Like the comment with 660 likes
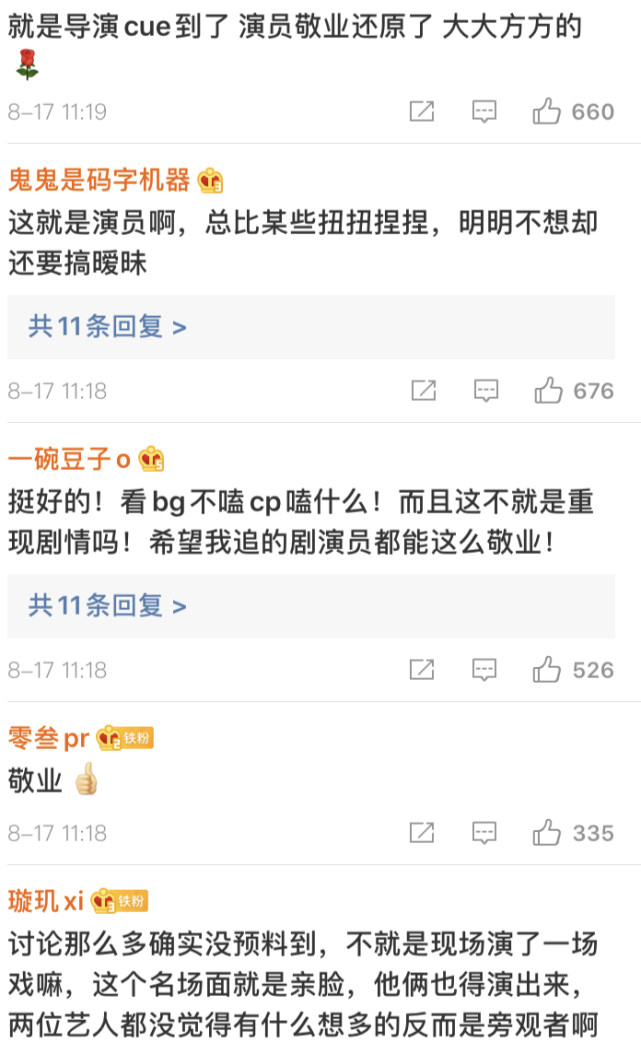 [x=547, y=112]
